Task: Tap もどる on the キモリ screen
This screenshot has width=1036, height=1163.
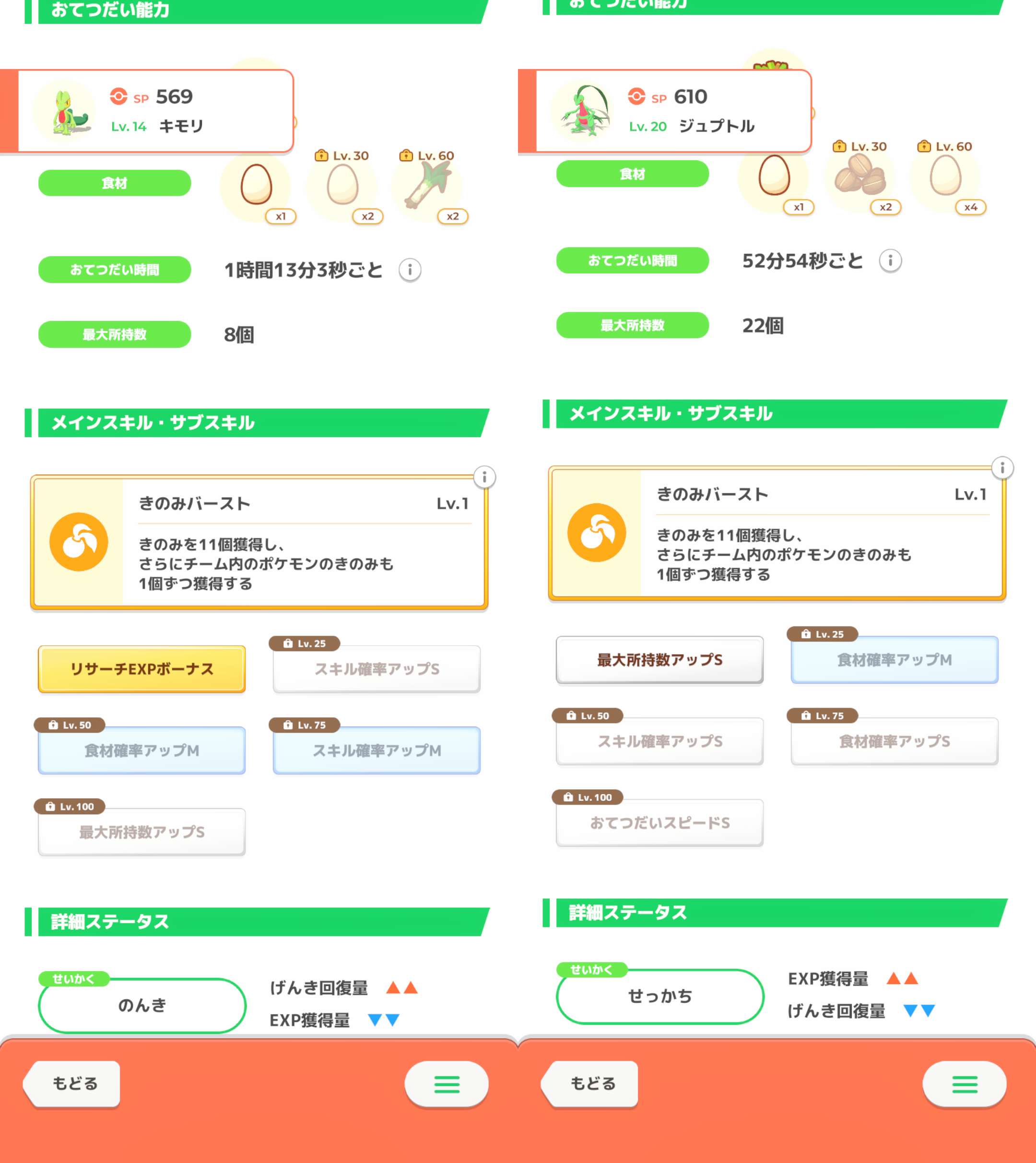Action: (74, 1083)
